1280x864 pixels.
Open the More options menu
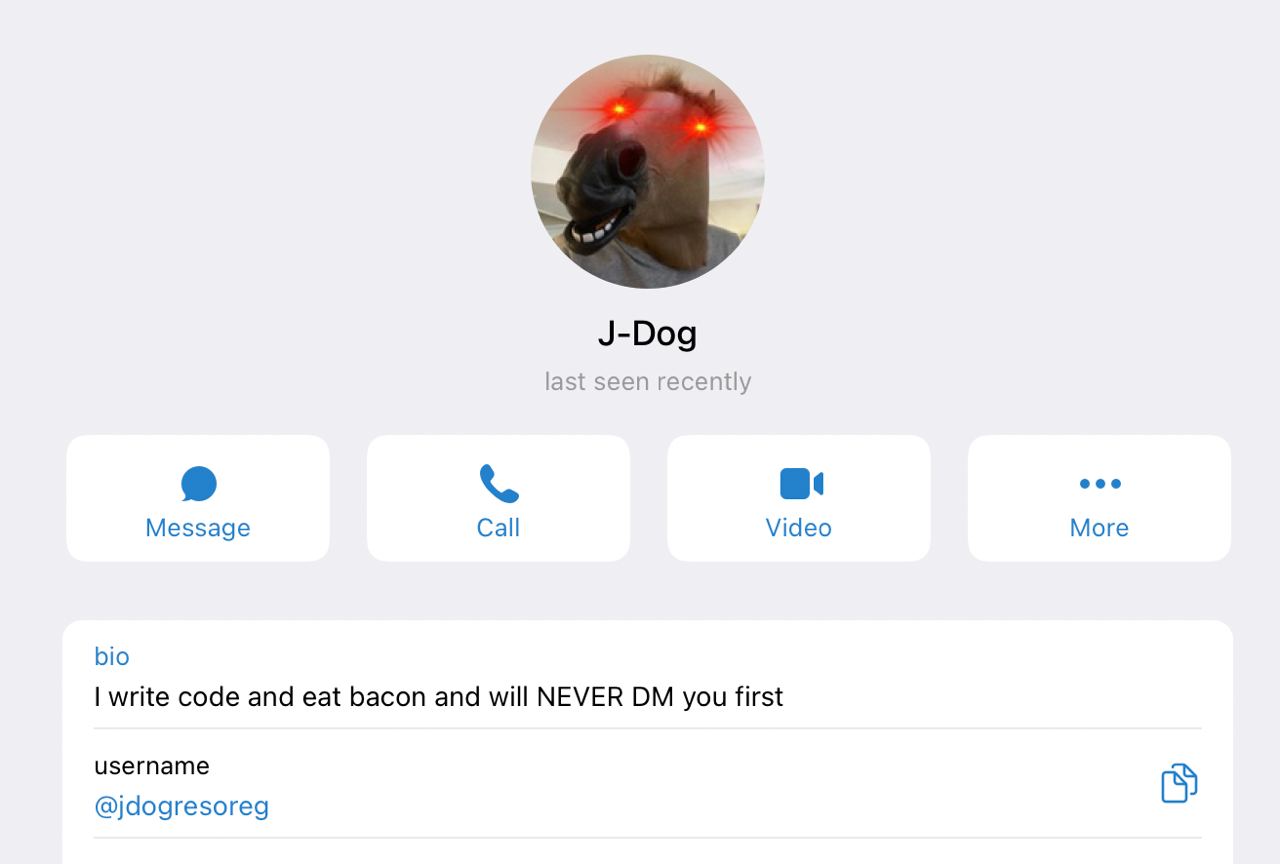point(1099,499)
